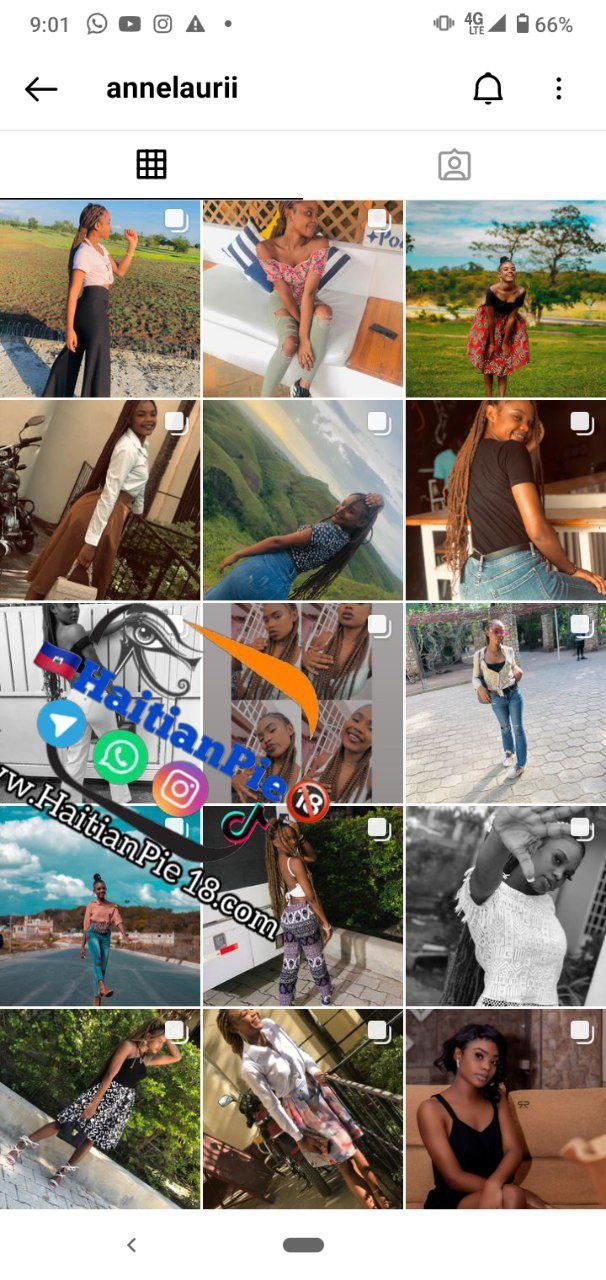The width and height of the screenshot is (606, 1280).
Task: Open the black-and-white lace top post
Action: pyautogui.click(x=505, y=905)
